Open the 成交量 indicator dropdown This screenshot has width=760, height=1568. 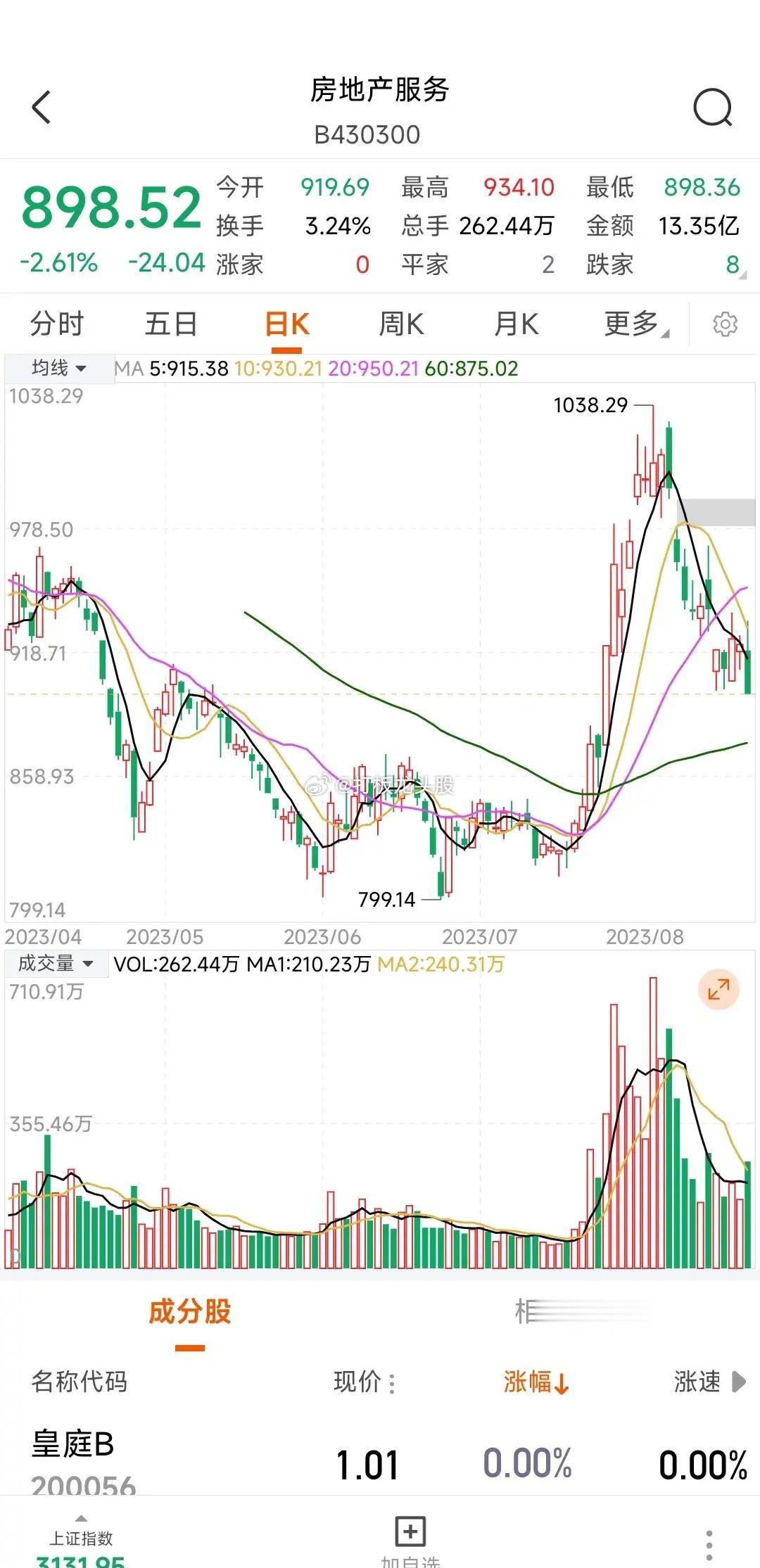pos(56,964)
